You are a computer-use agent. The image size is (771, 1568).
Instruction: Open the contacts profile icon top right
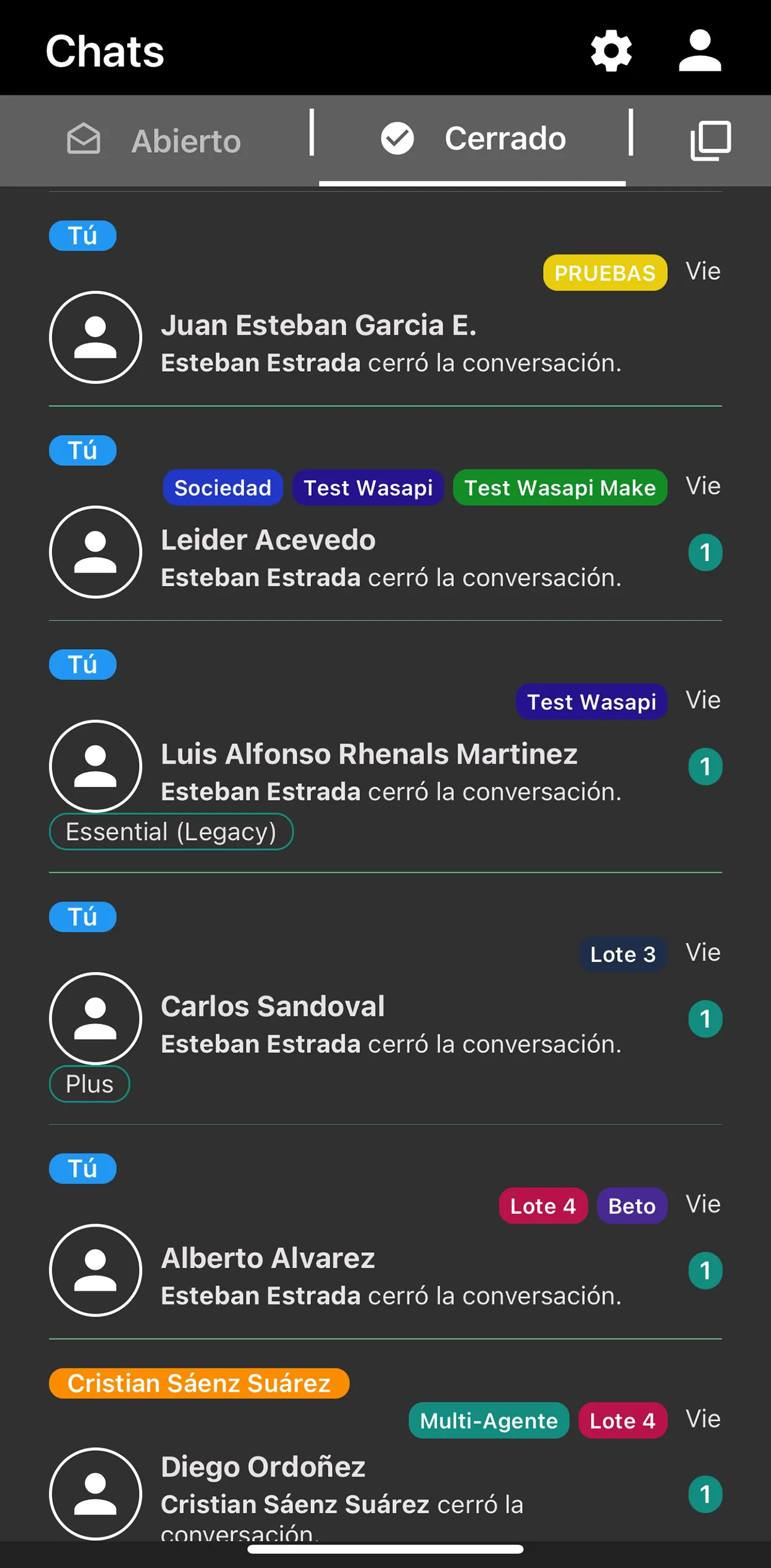[x=699, y=50]
